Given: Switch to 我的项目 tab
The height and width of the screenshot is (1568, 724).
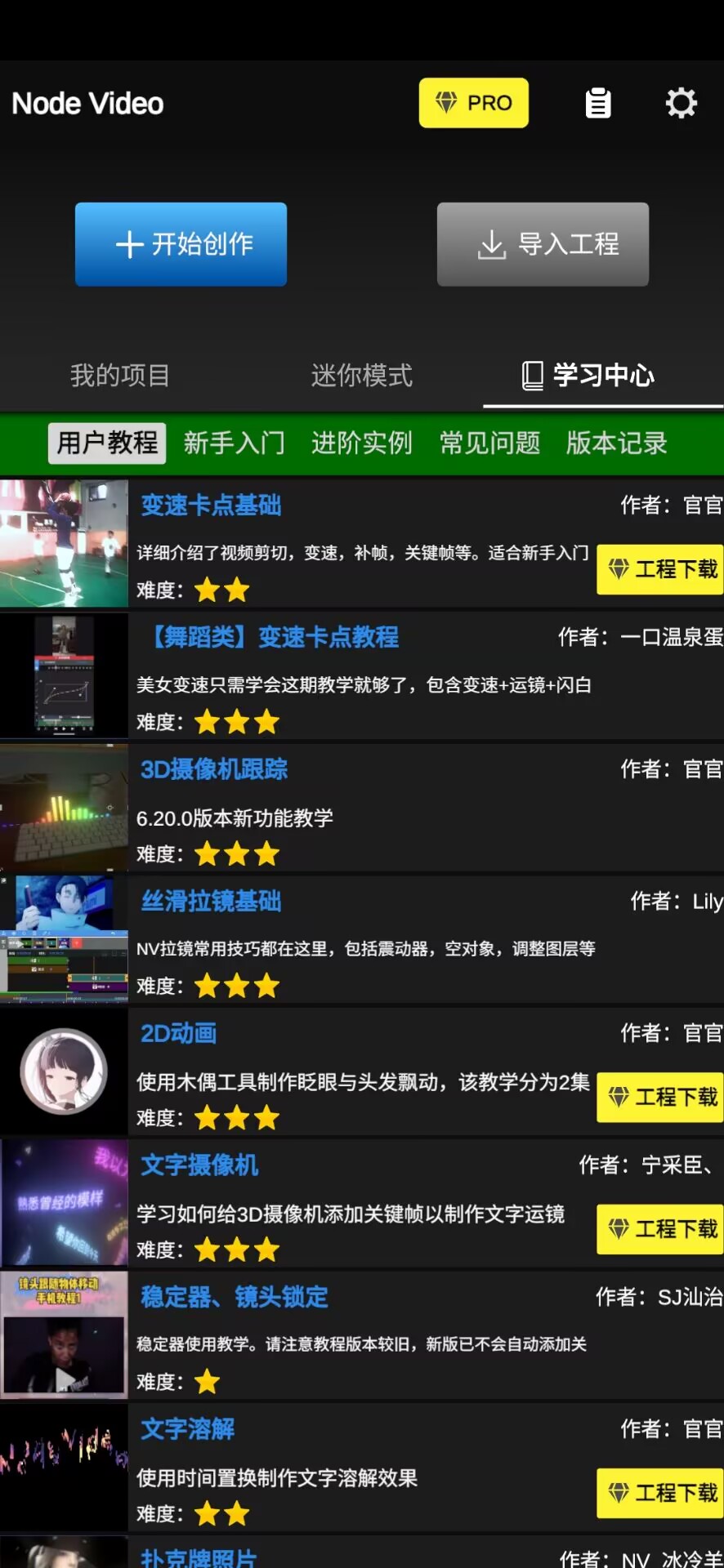Looking at the screenshot, I should click(x=119, y=376).
